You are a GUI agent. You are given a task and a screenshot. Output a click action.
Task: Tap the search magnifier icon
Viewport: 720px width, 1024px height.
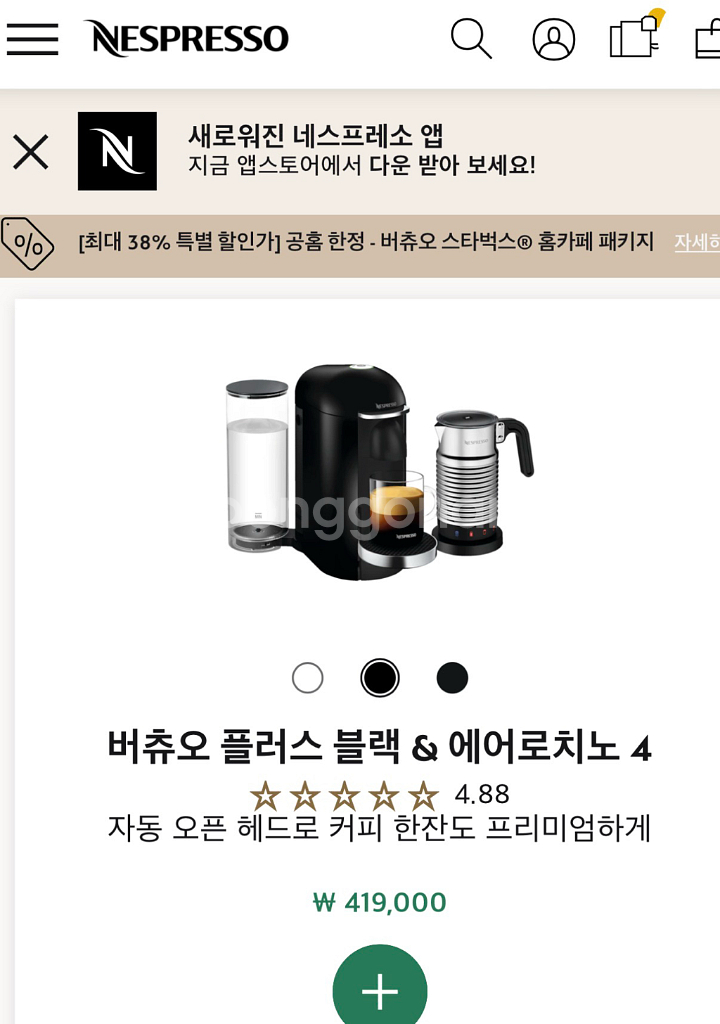471,39
